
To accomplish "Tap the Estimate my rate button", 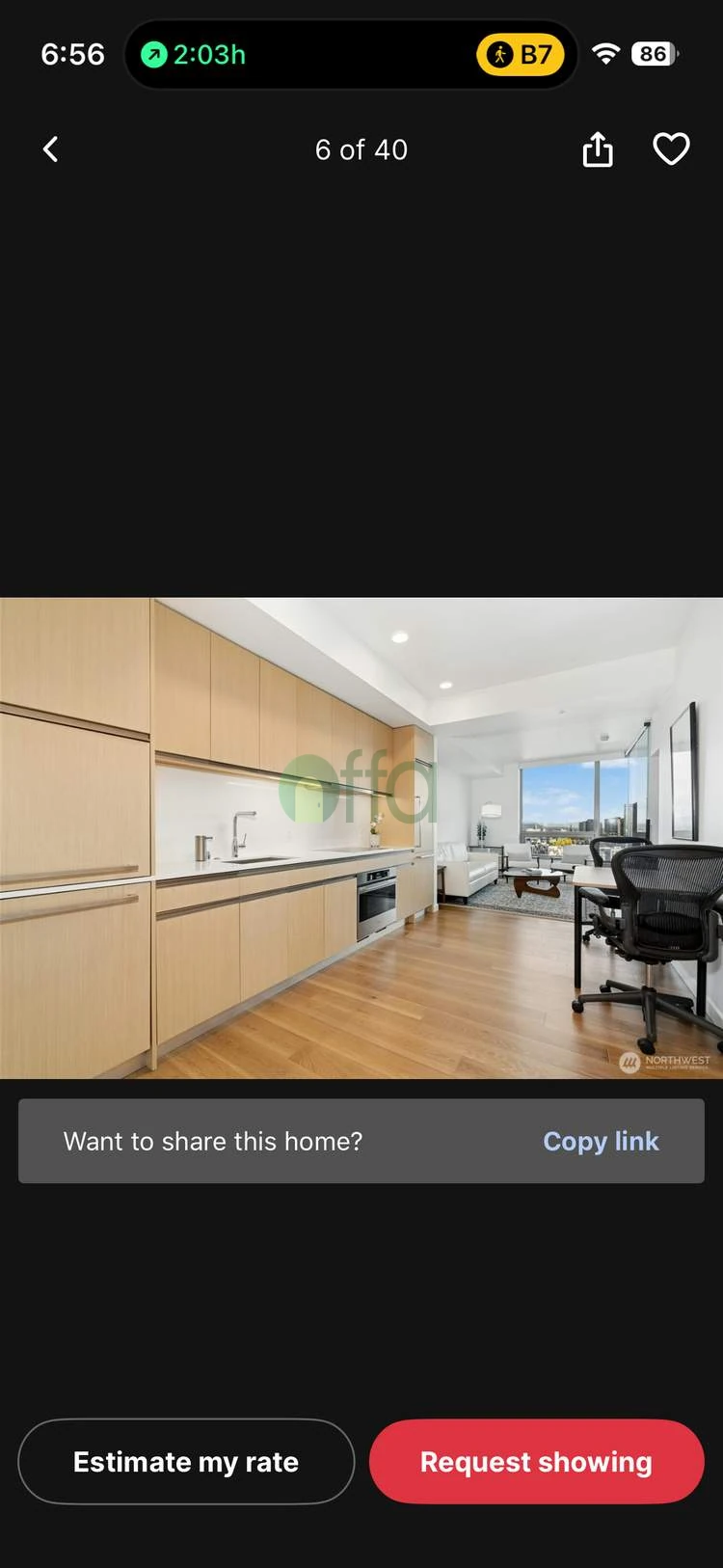I will pos(185,1462).
